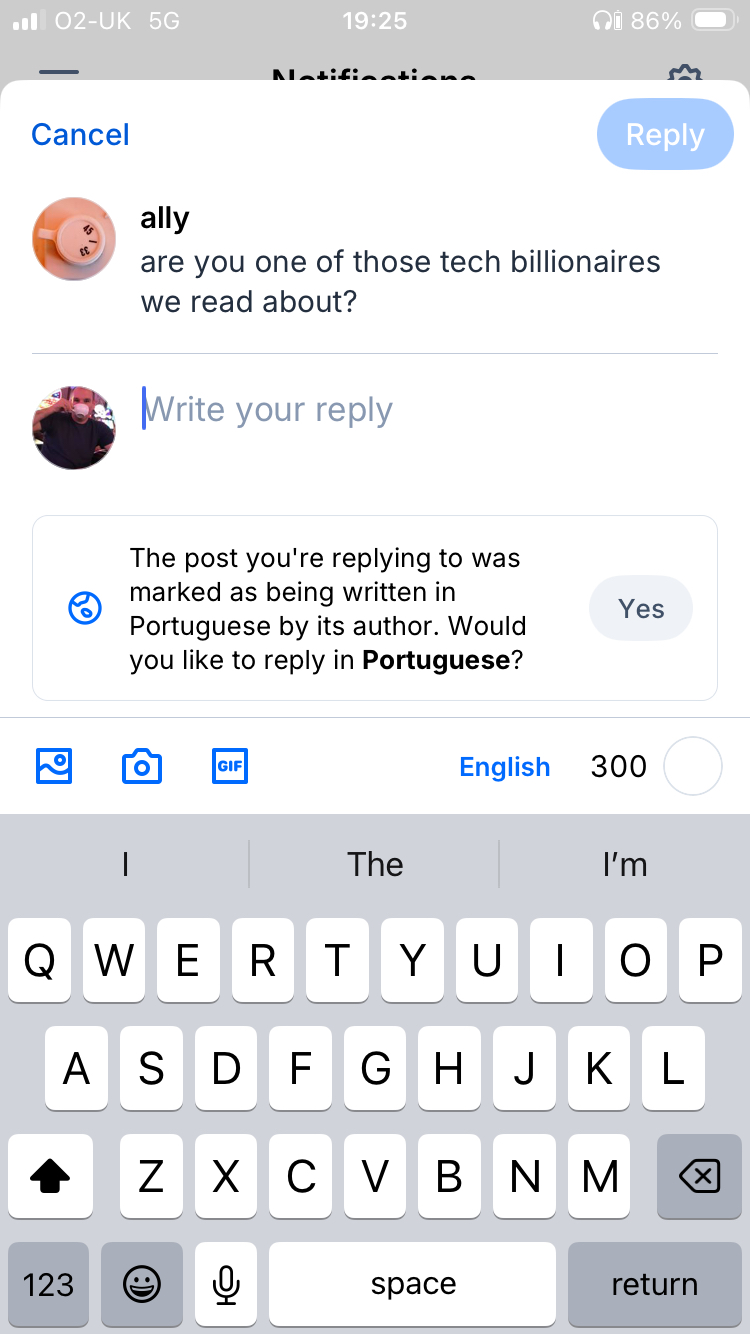Tap the backspace key on the keyboard
This screenshot has height=1334, width=750.
point(699,1177)
